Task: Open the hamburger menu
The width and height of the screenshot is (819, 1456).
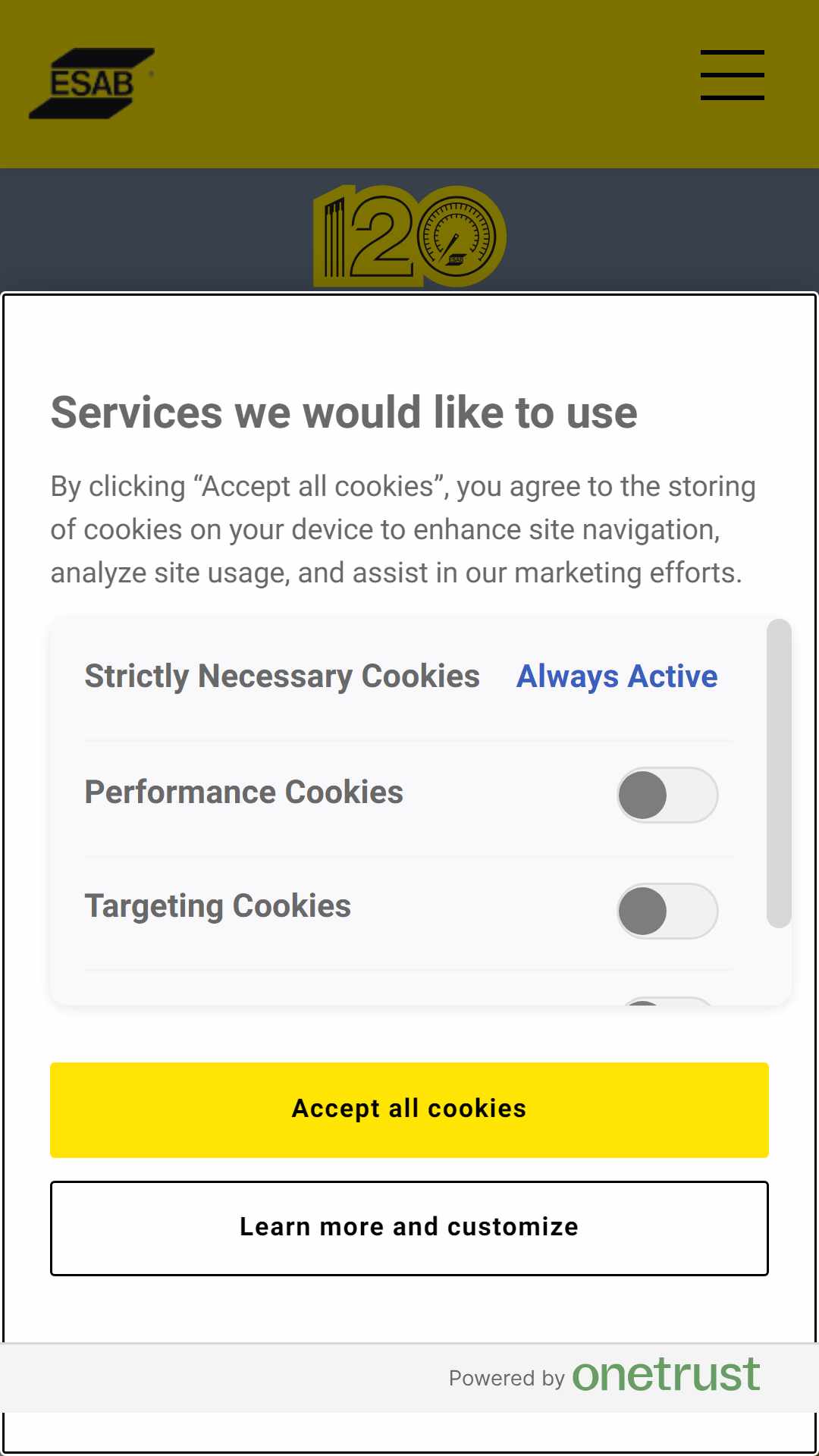Action: pos(732,75)
